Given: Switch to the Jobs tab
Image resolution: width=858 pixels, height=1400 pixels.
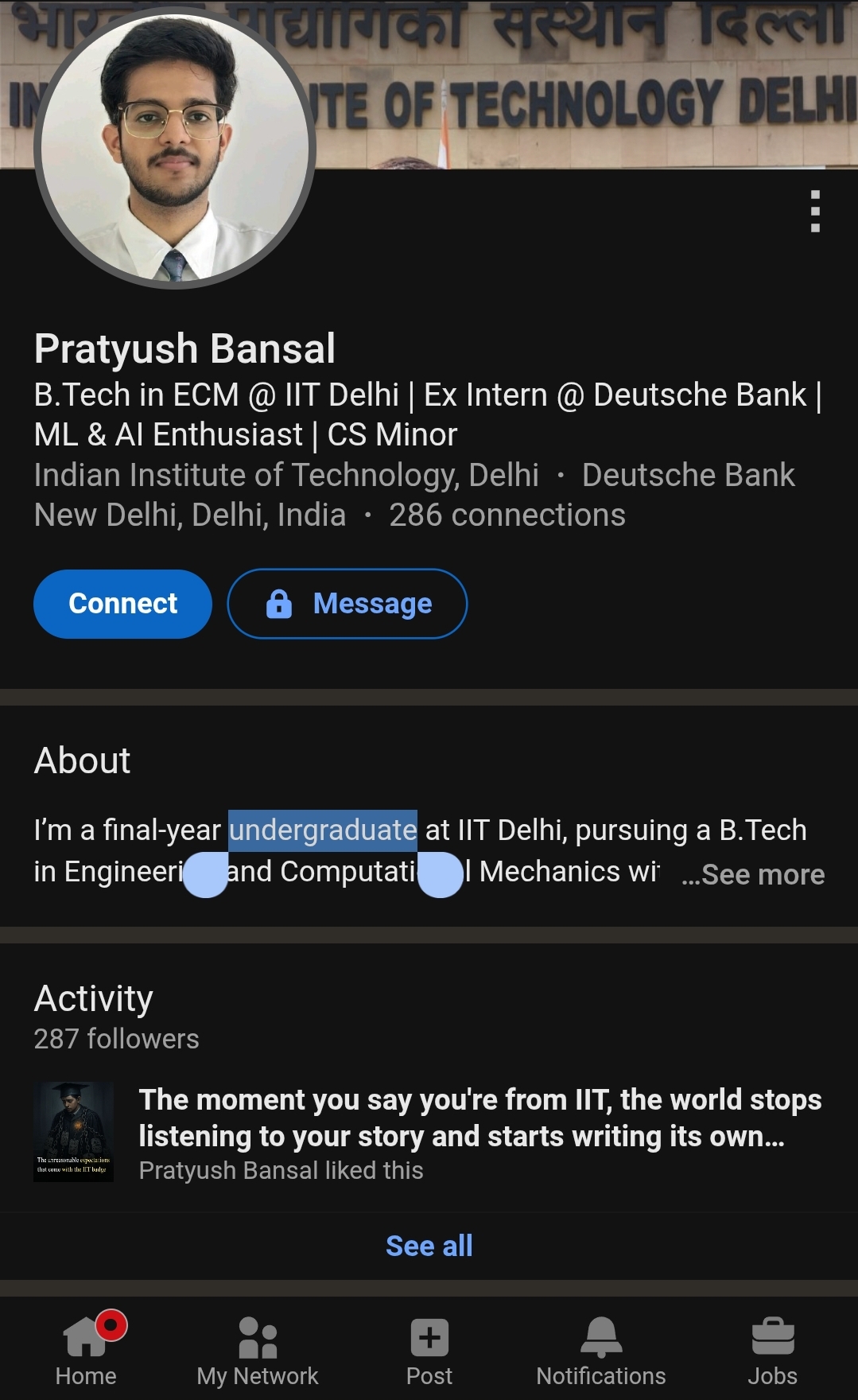Looking at the screenshot, I should click(x=772, y=1349).
